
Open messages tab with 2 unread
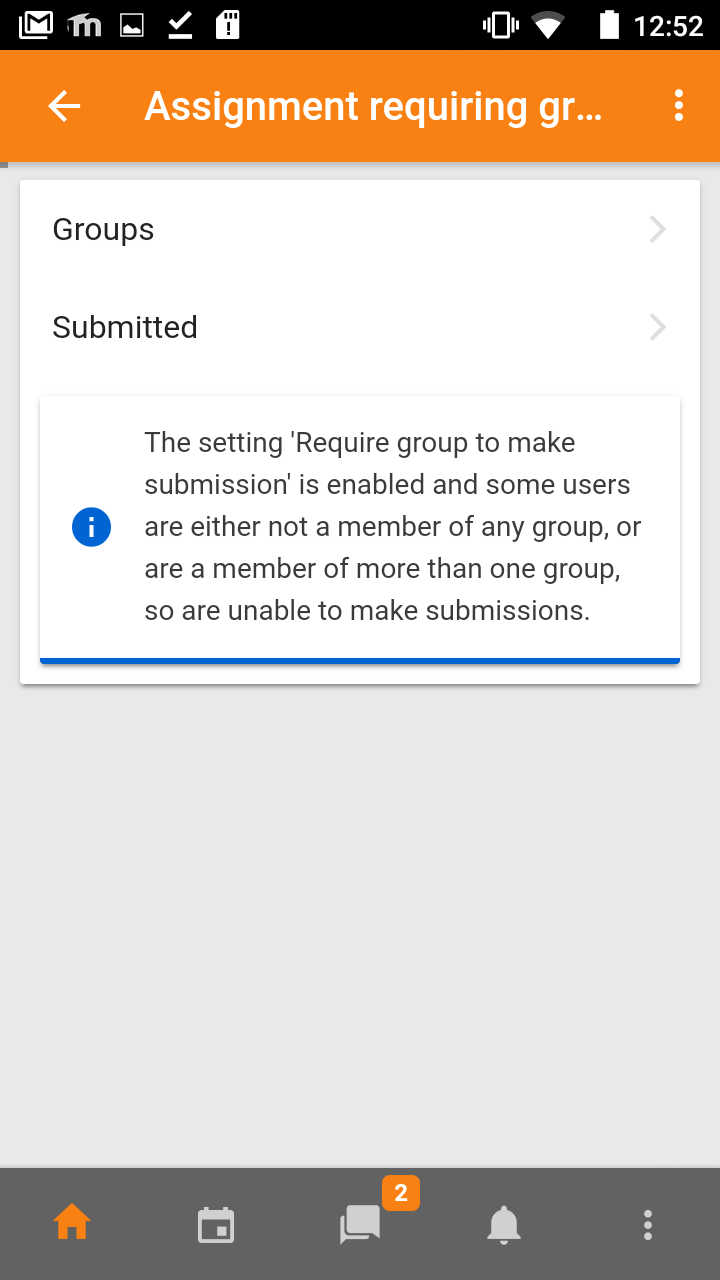point(361,1223)
